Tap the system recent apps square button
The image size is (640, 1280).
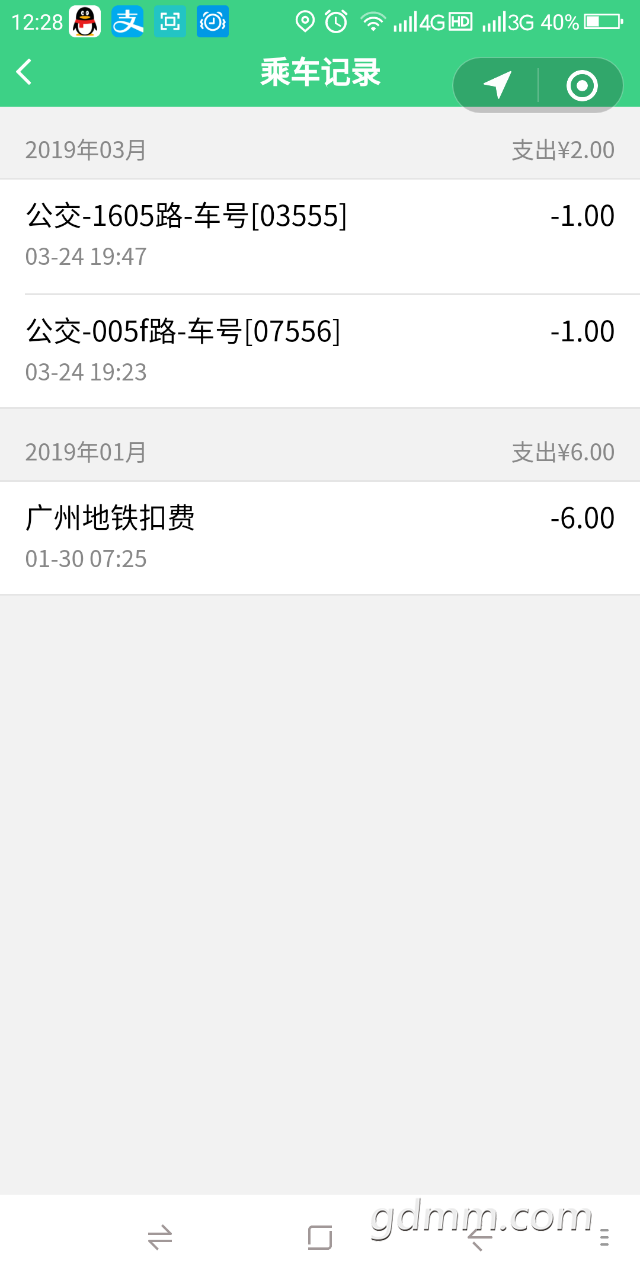click(320, 1238)
